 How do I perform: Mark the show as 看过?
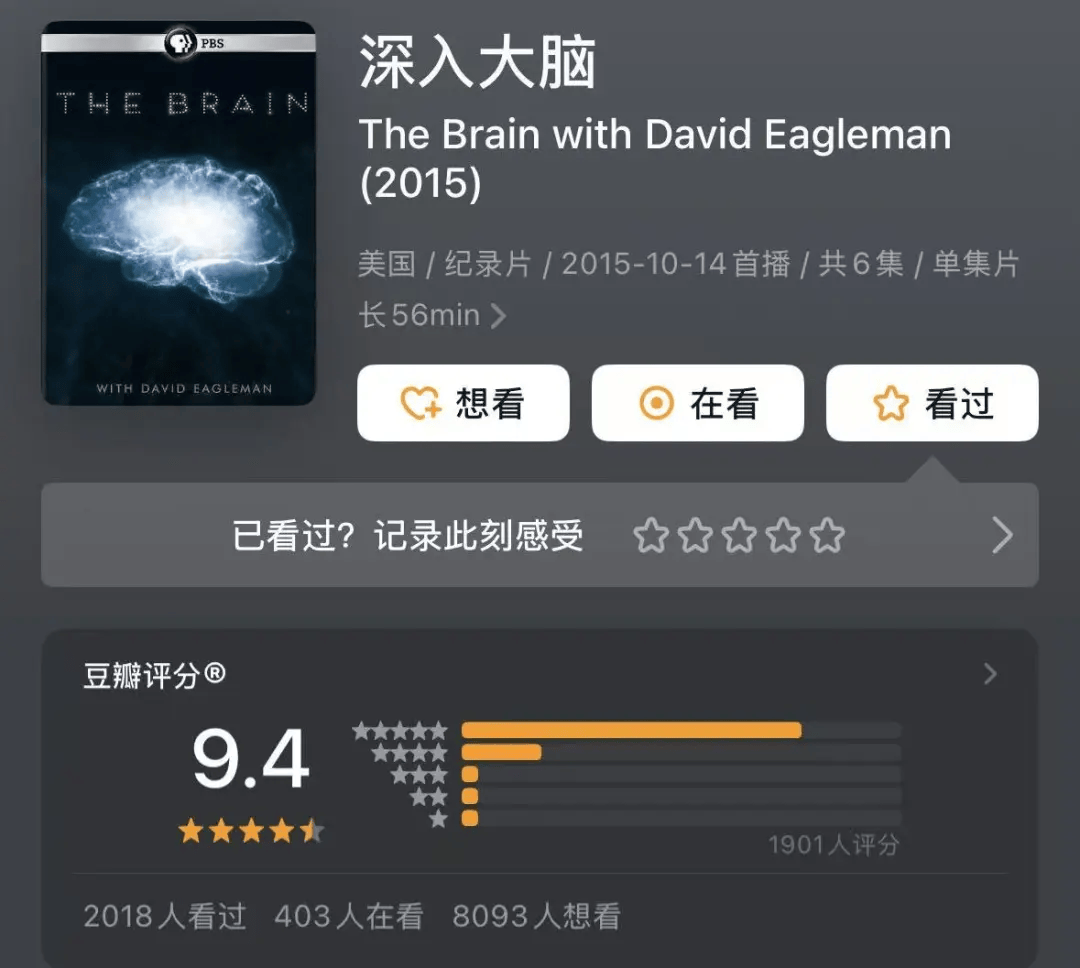(x=931, y=403)
